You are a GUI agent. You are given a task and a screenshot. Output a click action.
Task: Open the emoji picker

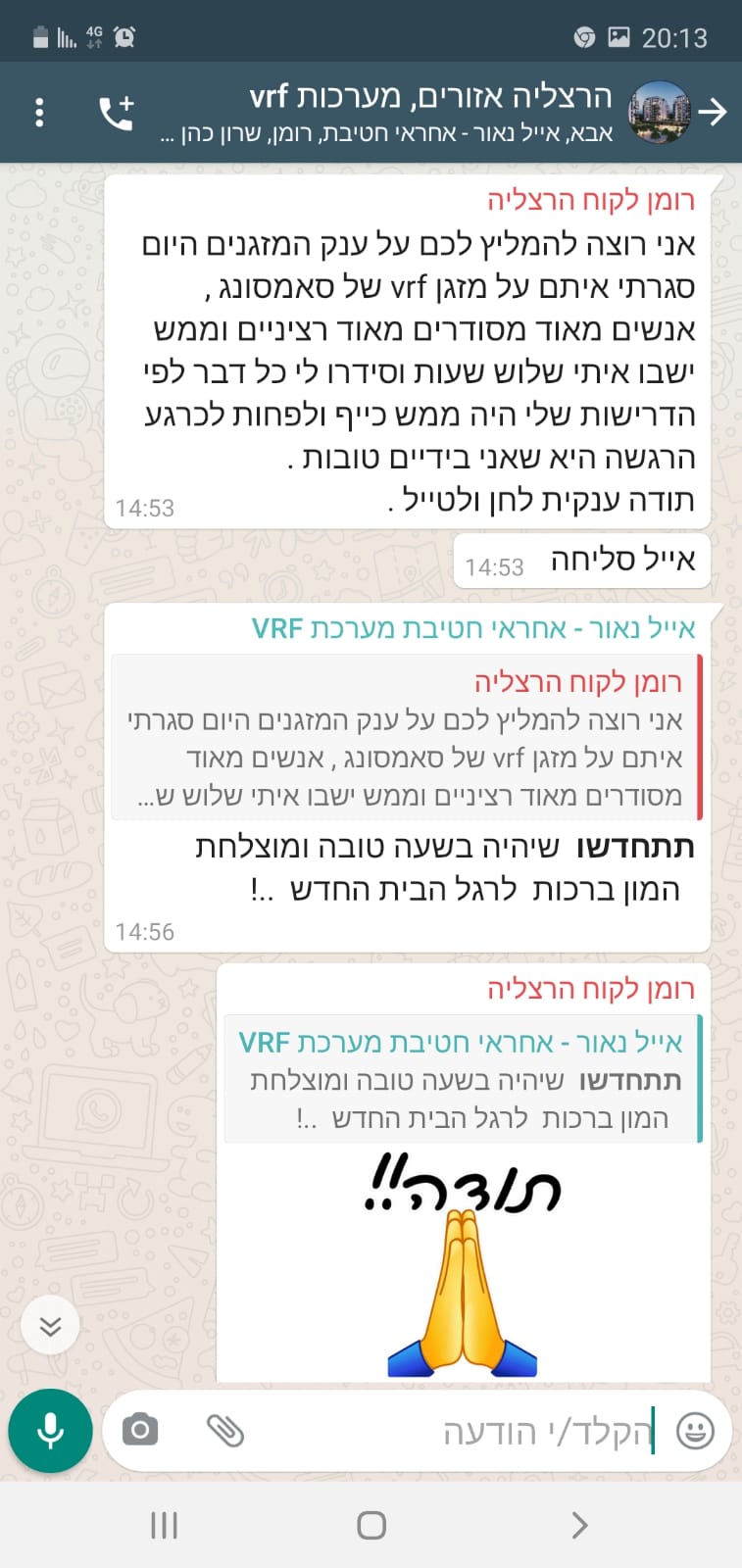click(695, 1431)
